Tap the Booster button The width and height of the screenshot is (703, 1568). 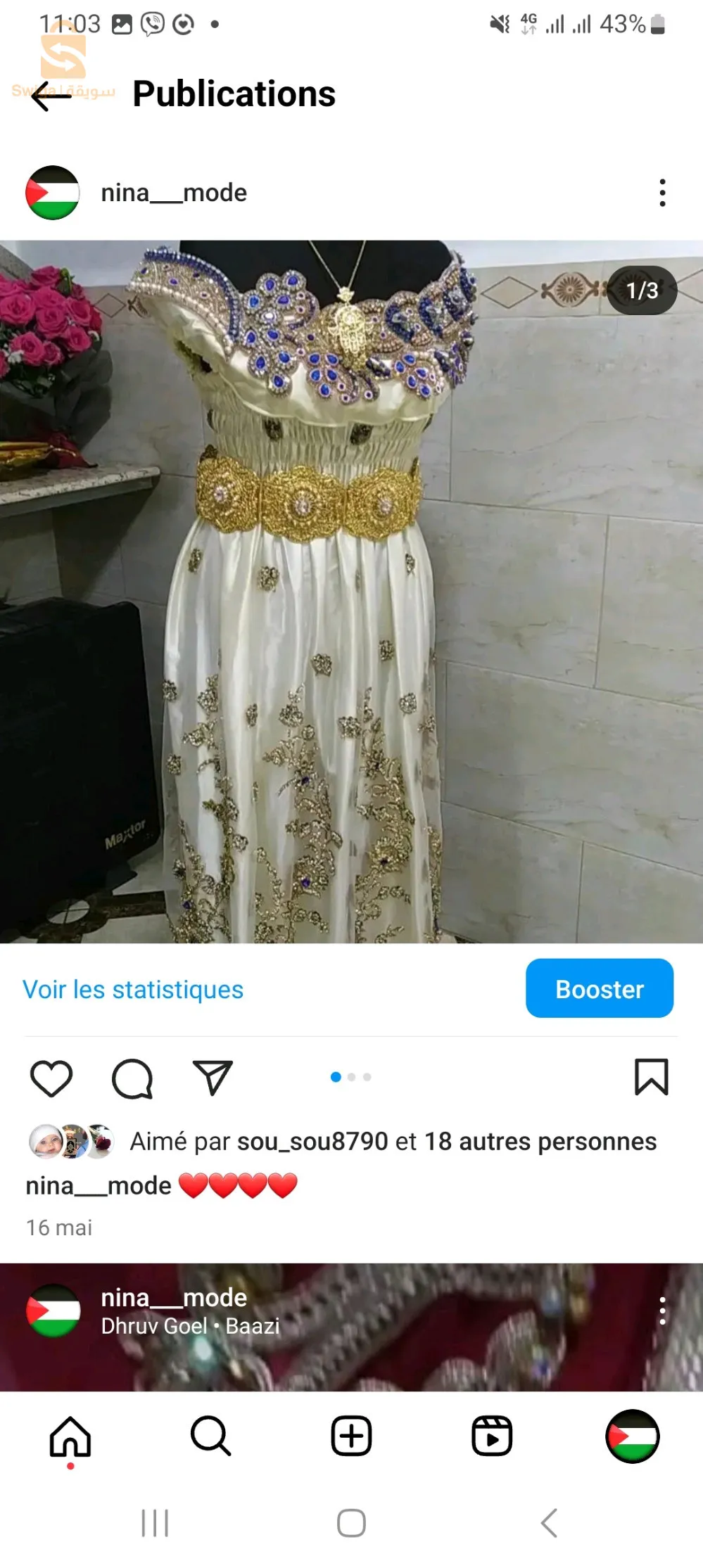pos(599,988)
